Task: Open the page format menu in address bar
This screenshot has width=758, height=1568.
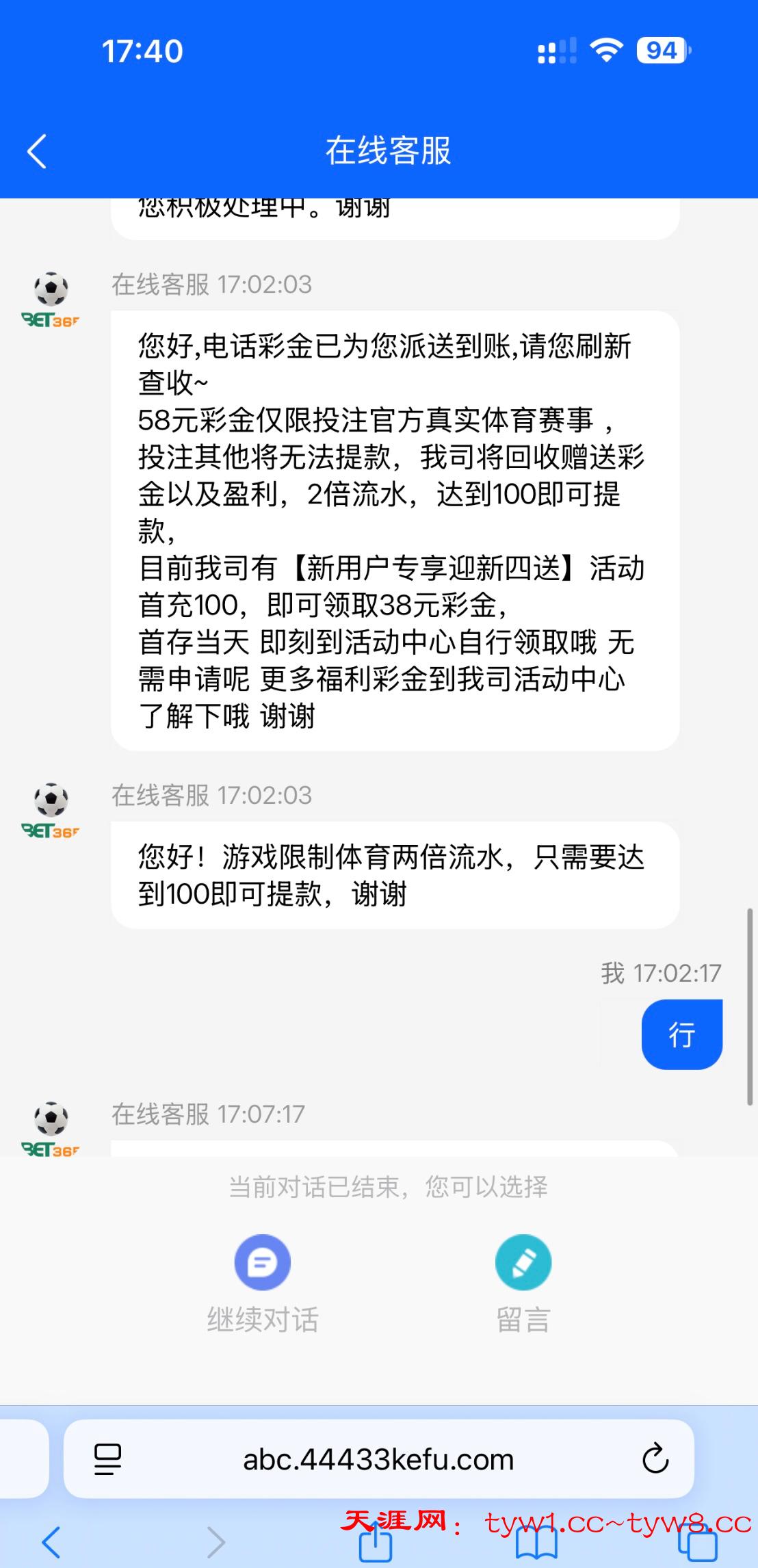Action: pyautogui.click(x=107, y=1459)
